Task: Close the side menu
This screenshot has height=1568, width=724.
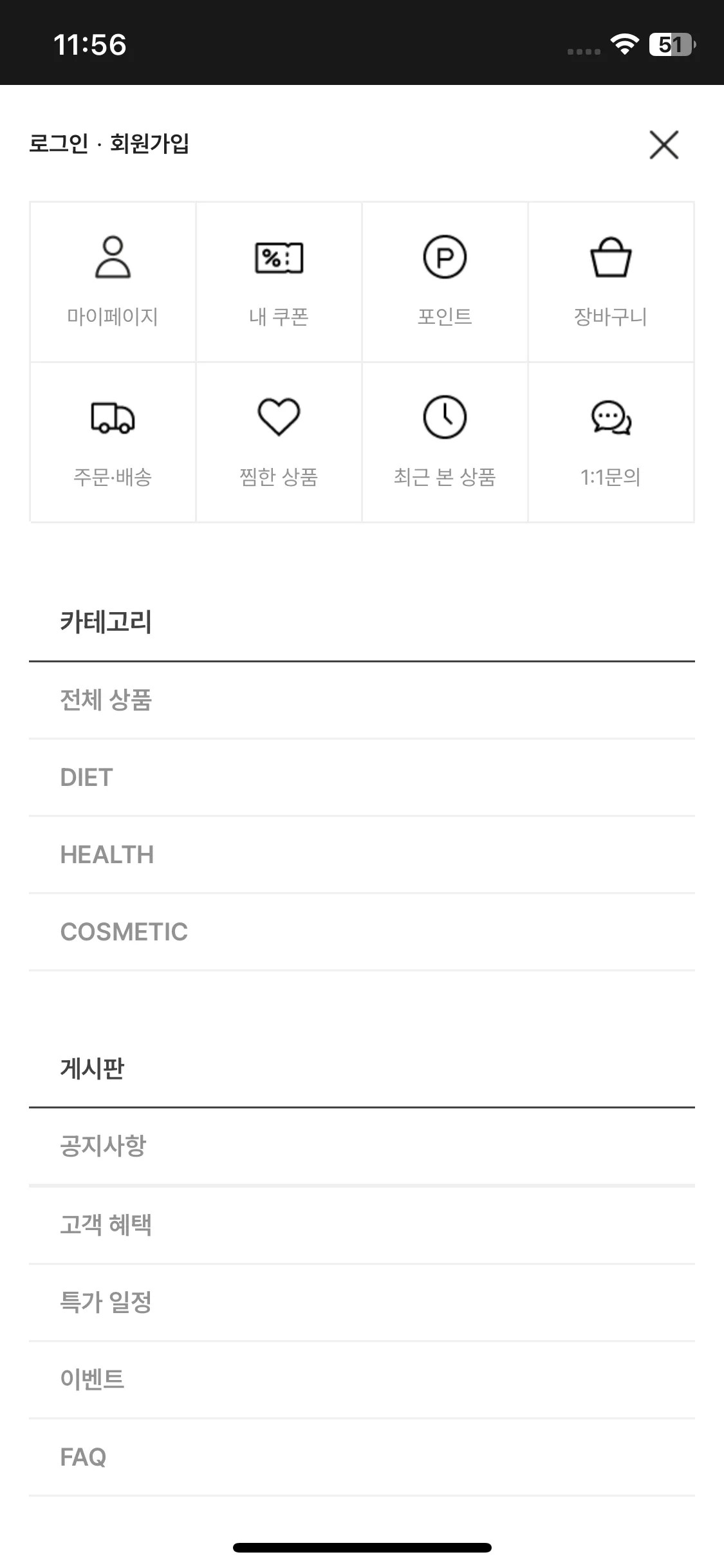Action: [x=664, y=145]
